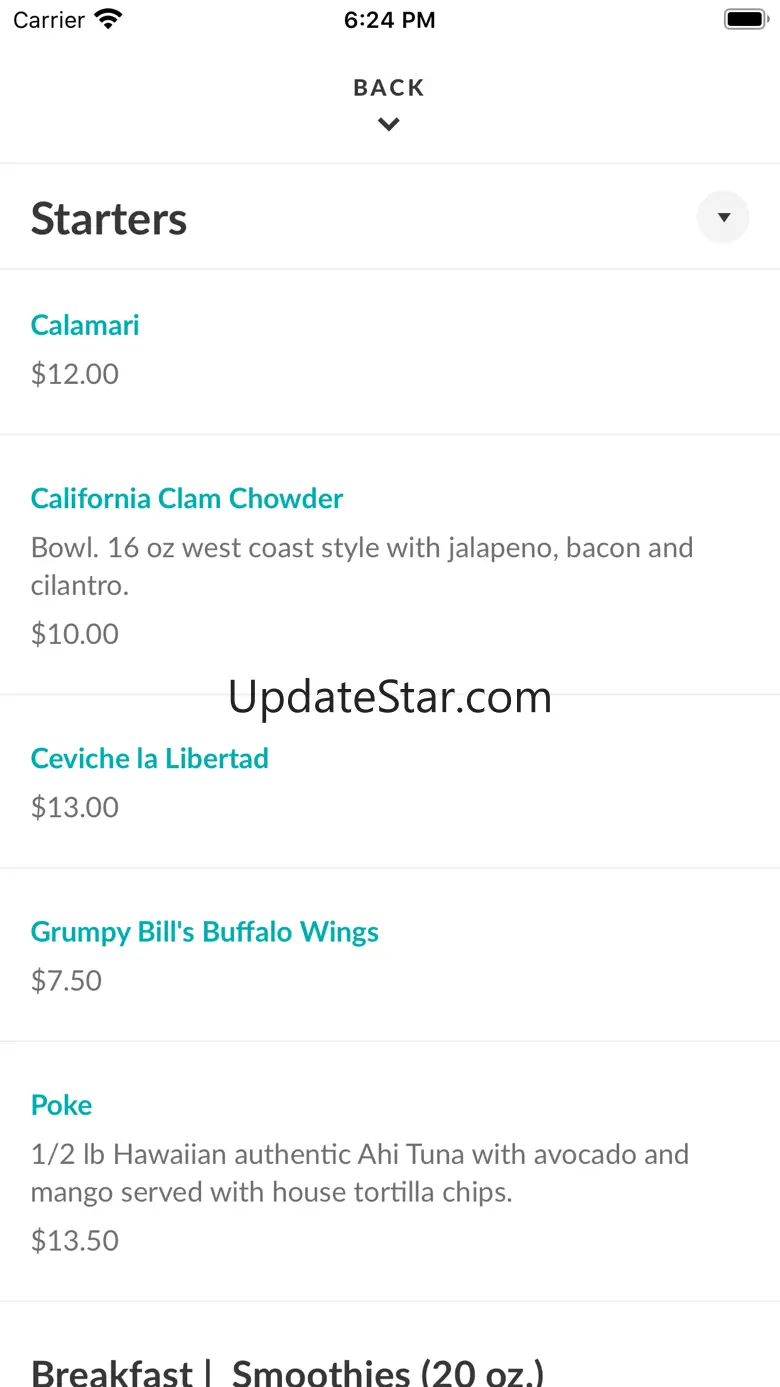Select California Clam Chowder

click(x=390, y=565)
